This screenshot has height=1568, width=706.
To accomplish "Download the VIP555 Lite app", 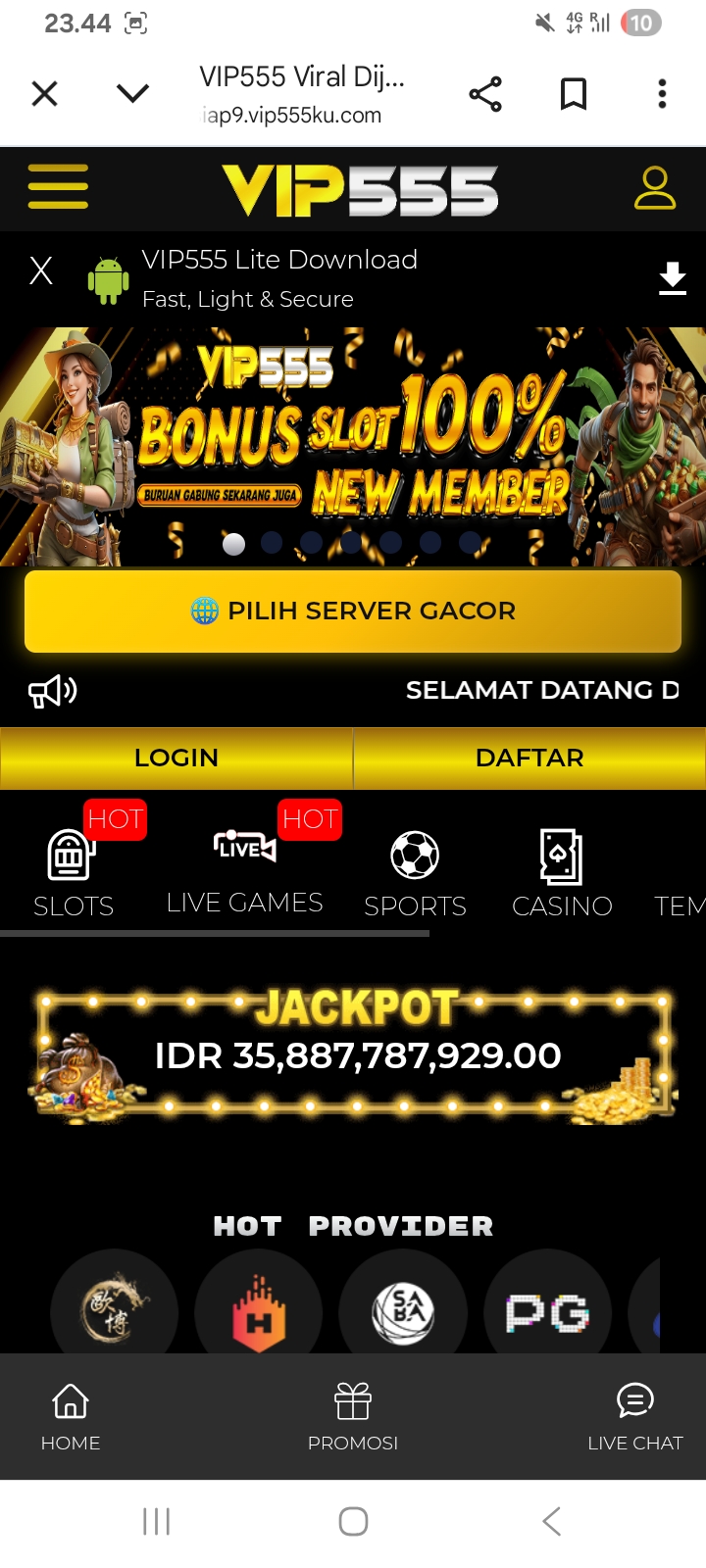I will click(673, 279).
